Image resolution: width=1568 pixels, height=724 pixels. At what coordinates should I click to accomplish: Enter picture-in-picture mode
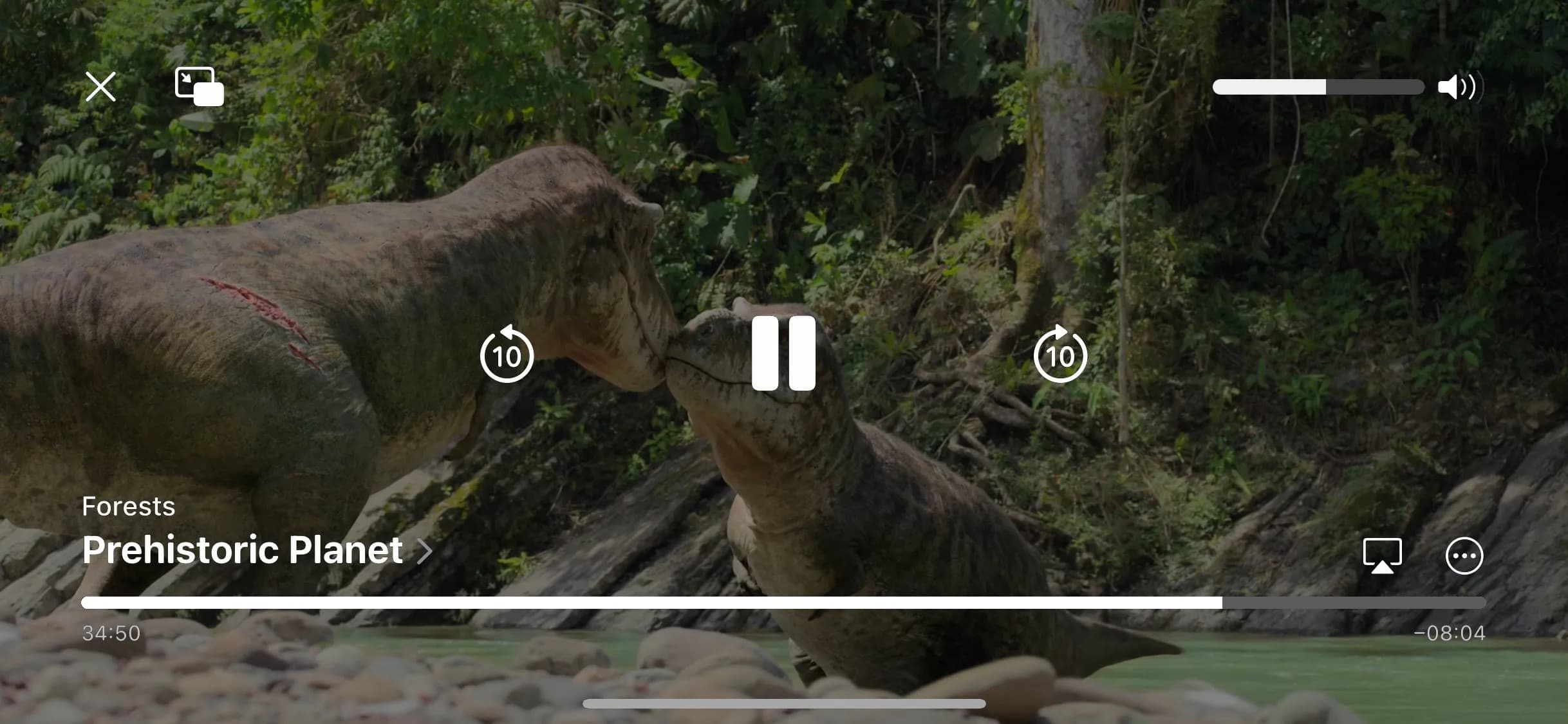coord(200,87)
